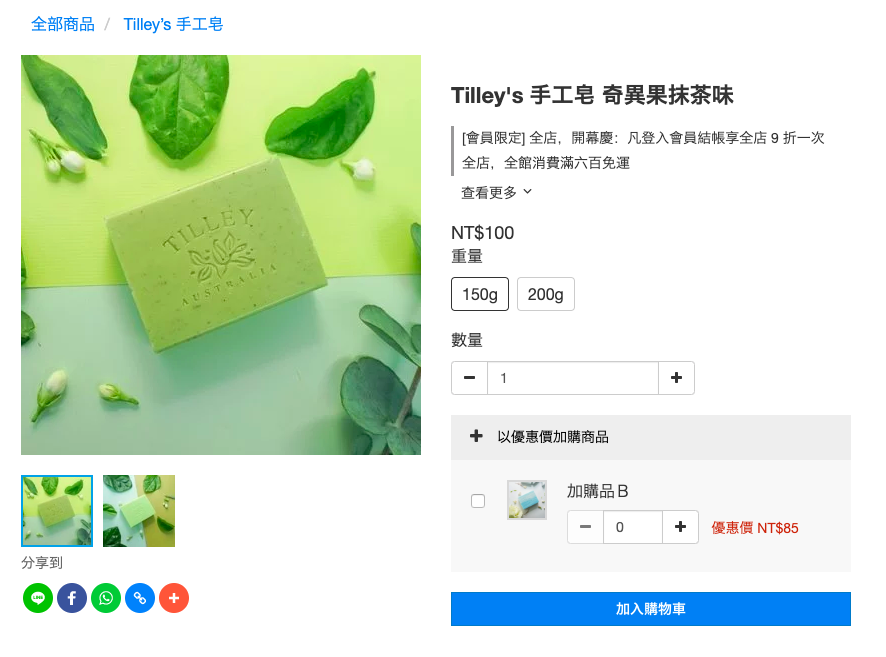Check the 加購品Ｂ checkbox
Image resolution: width=886 pixels, height=657 pixels.
coord(478,500)
